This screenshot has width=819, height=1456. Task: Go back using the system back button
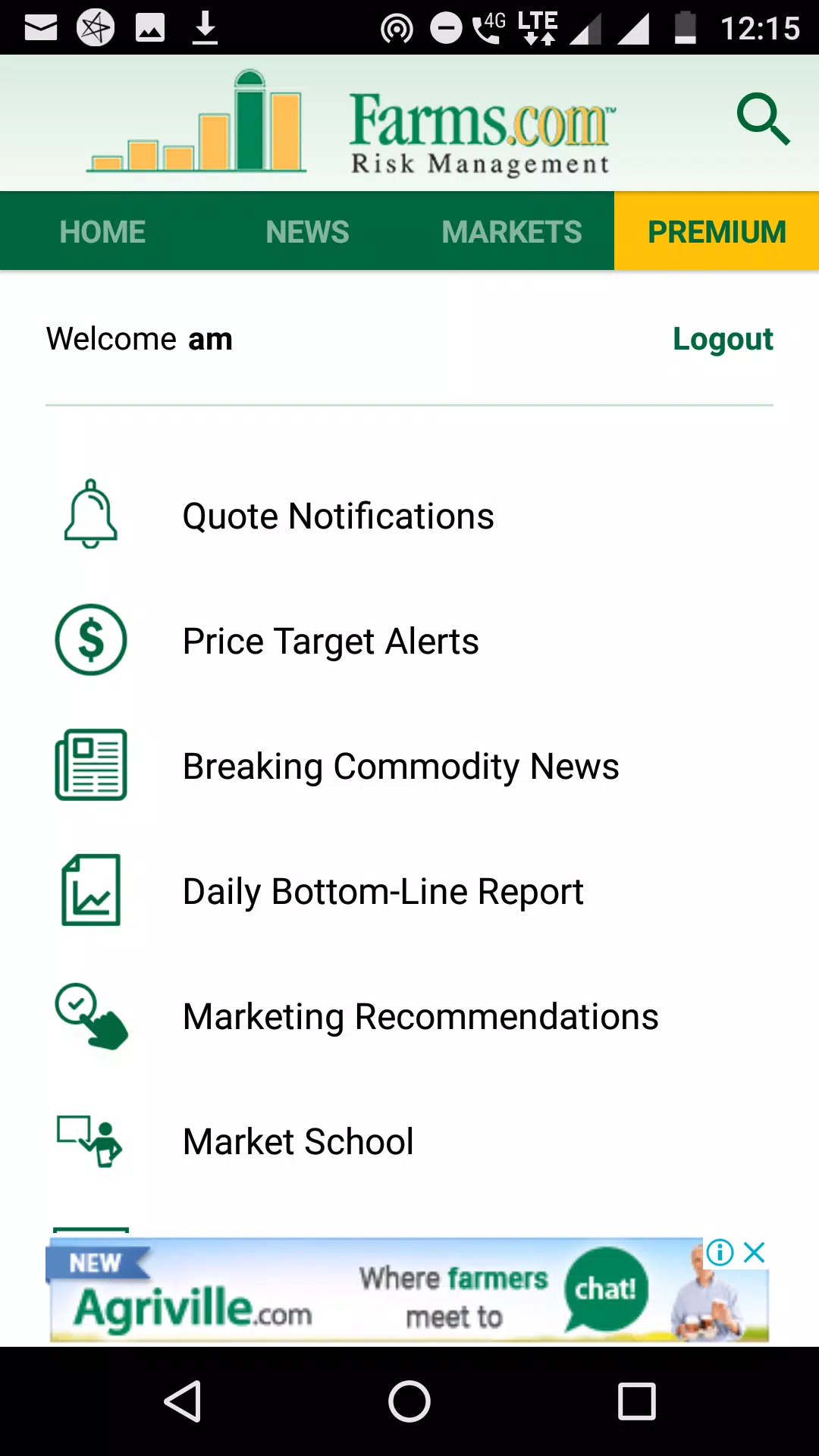183,1401
